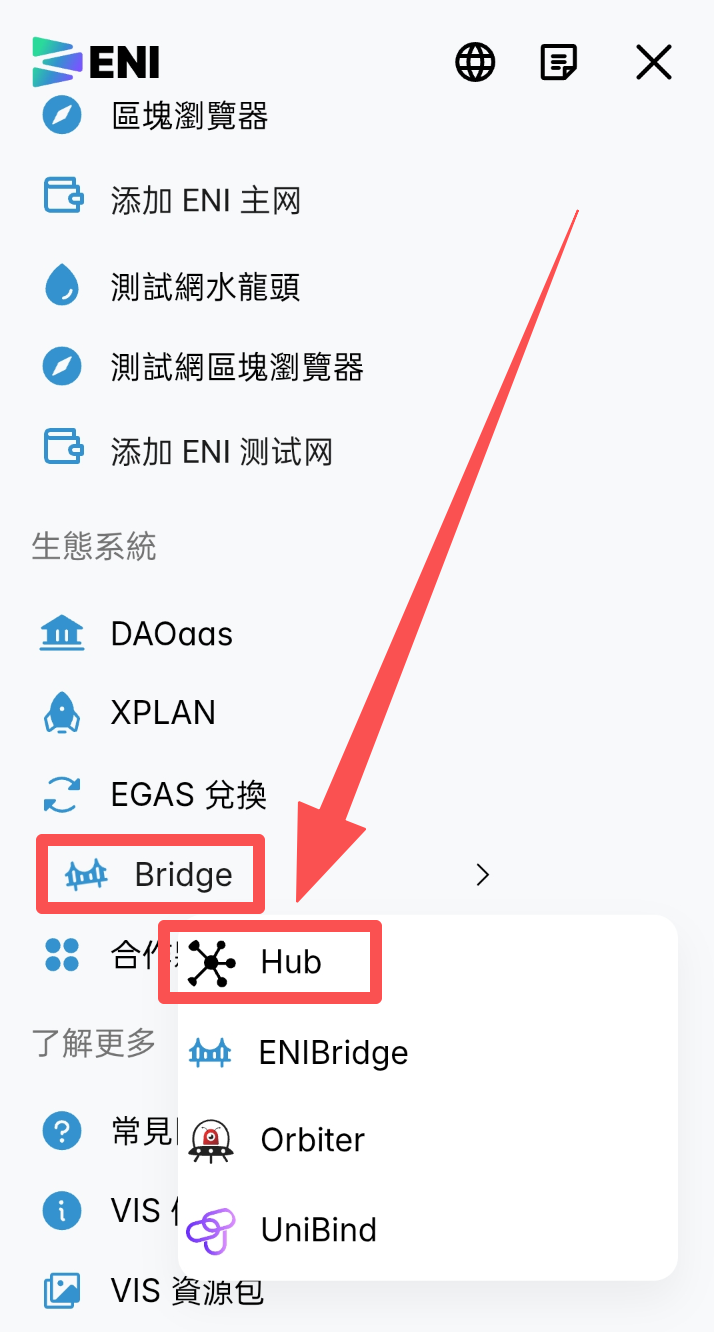Close the navigation menu

click(654, 63)
